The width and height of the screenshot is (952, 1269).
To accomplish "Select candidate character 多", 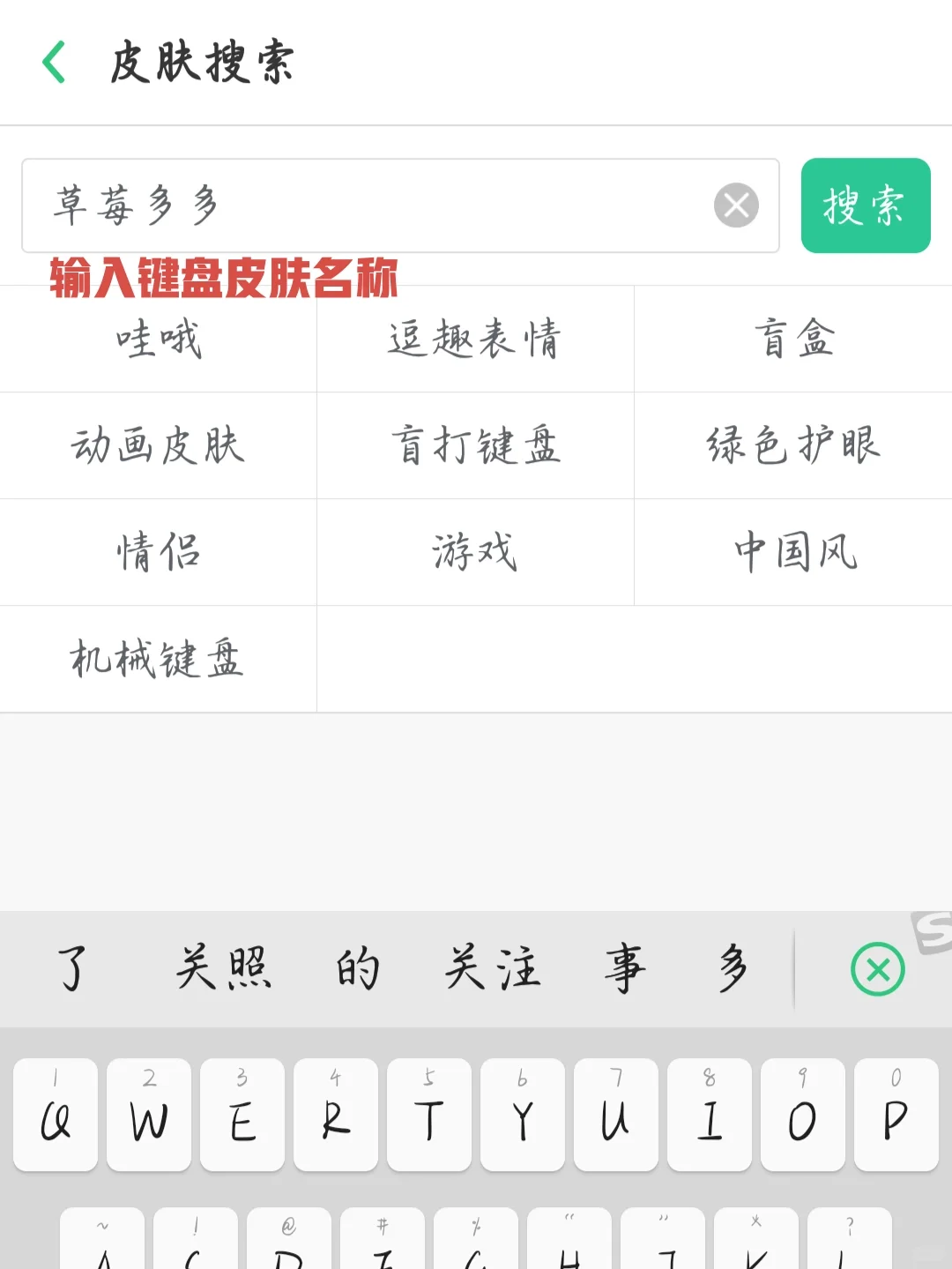I will click(x=729, y=968).
